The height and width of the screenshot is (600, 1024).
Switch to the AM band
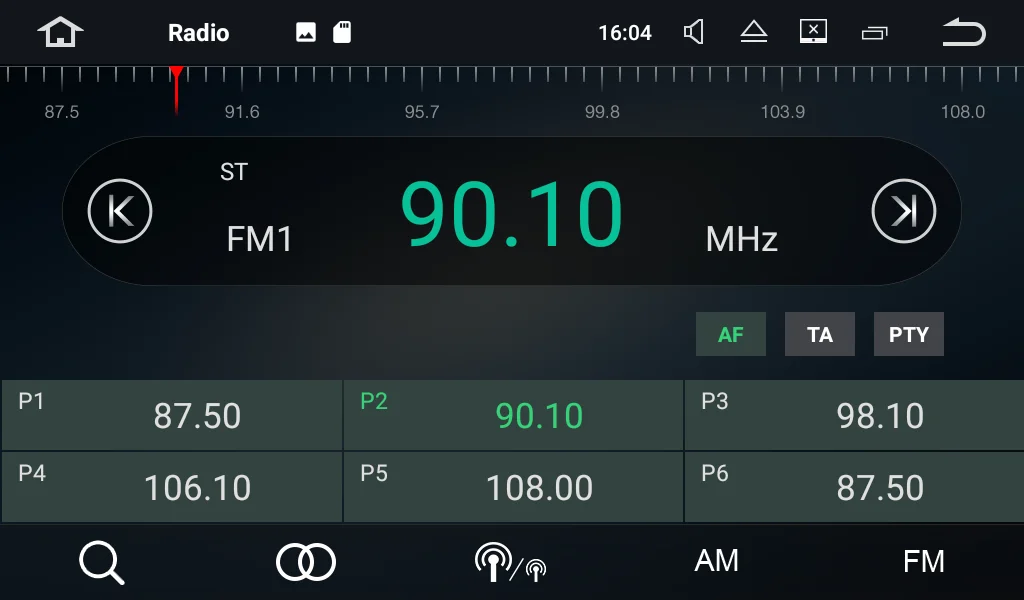click(x=716, y=561)
